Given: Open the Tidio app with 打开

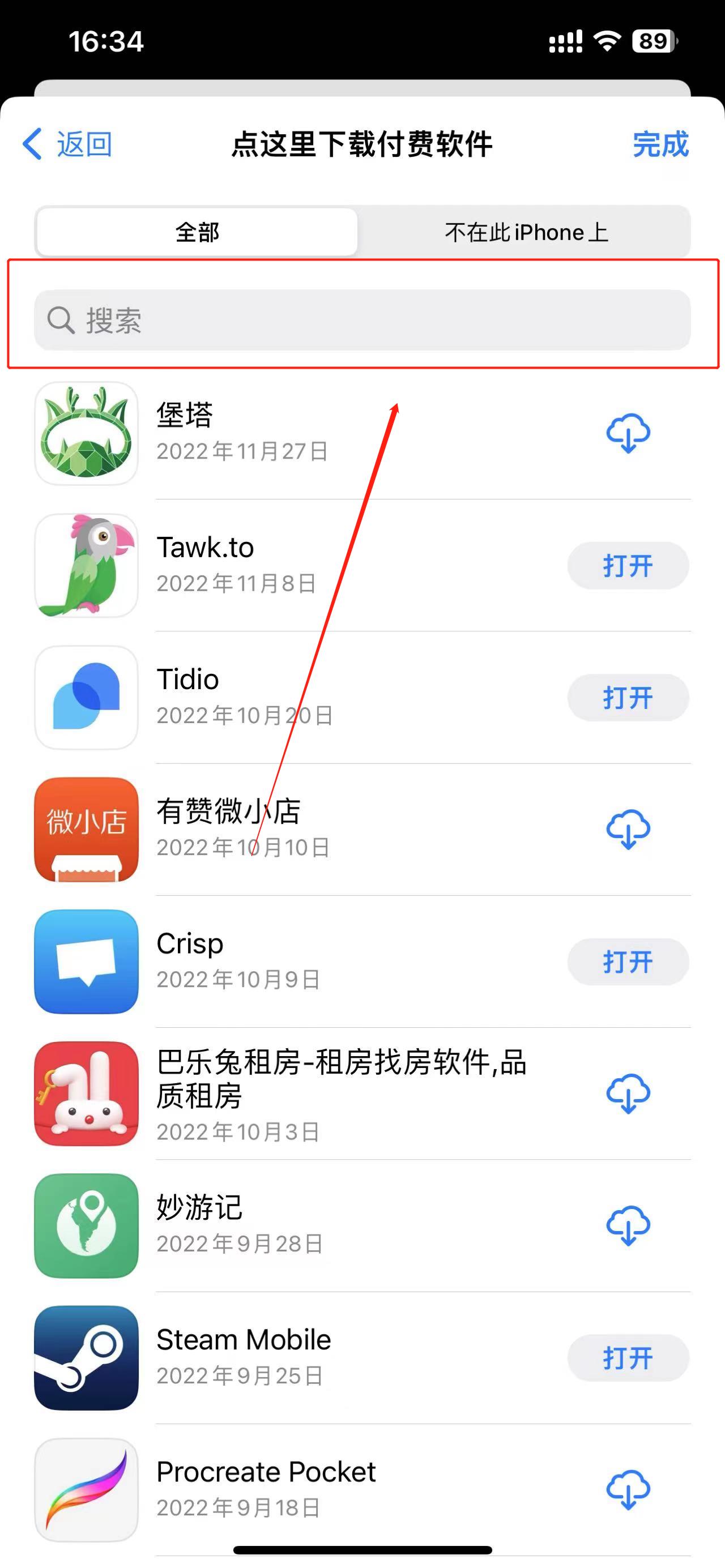Looking at the screenshot, I should coord(628,698).
